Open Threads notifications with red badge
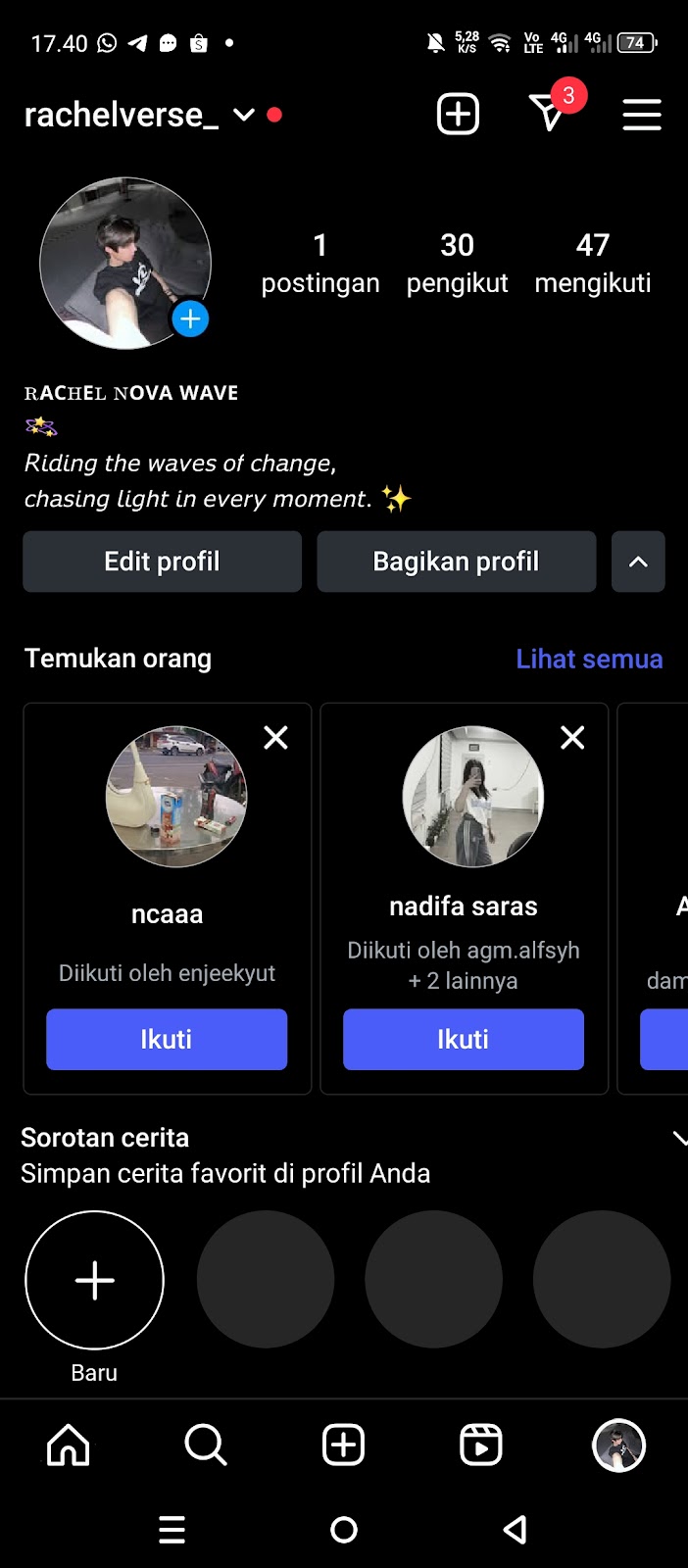The width and height of the screenshot is (688, 1568). 549,113
